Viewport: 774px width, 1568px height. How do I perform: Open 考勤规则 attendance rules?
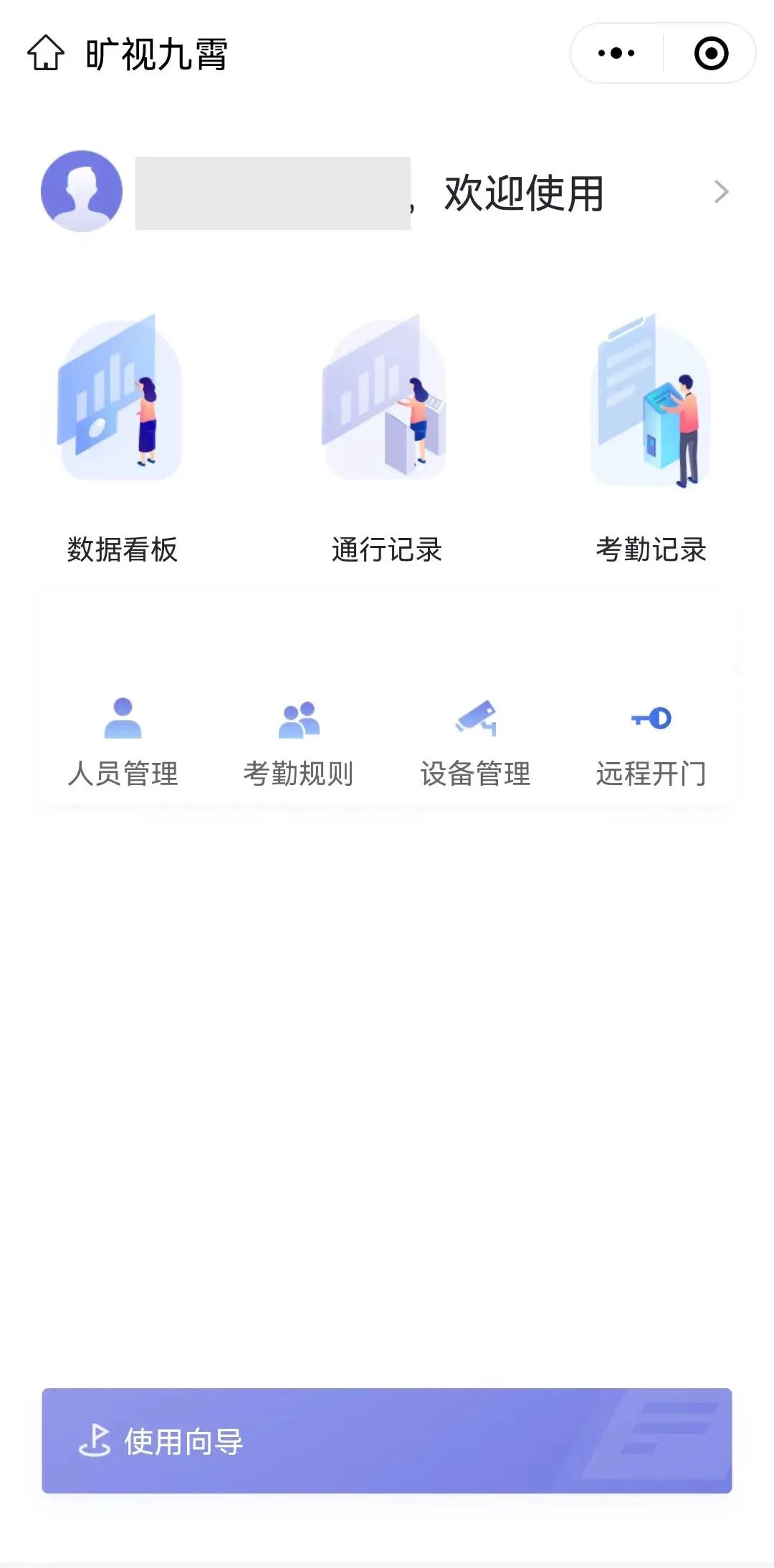298,743
